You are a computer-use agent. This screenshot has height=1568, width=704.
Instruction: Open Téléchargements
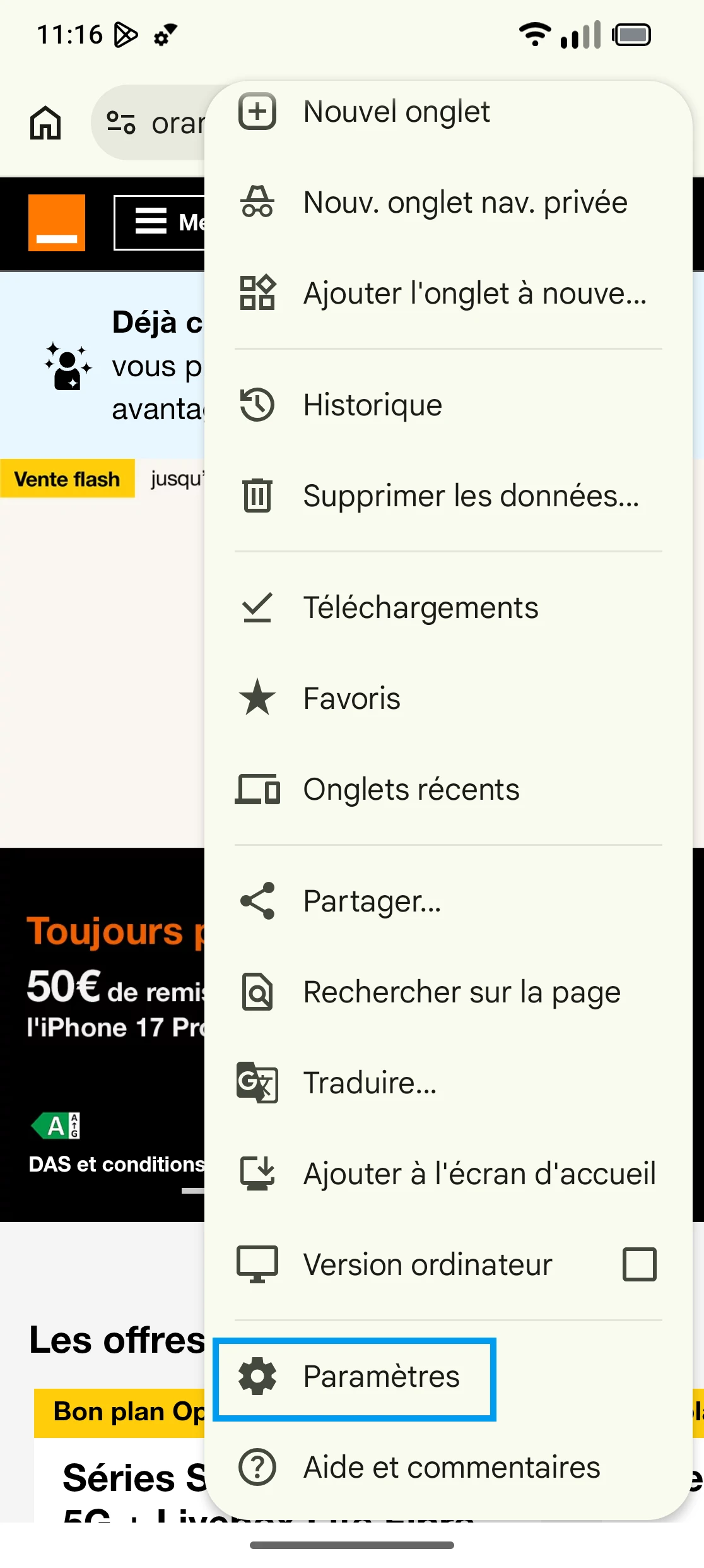click(420, 609)
